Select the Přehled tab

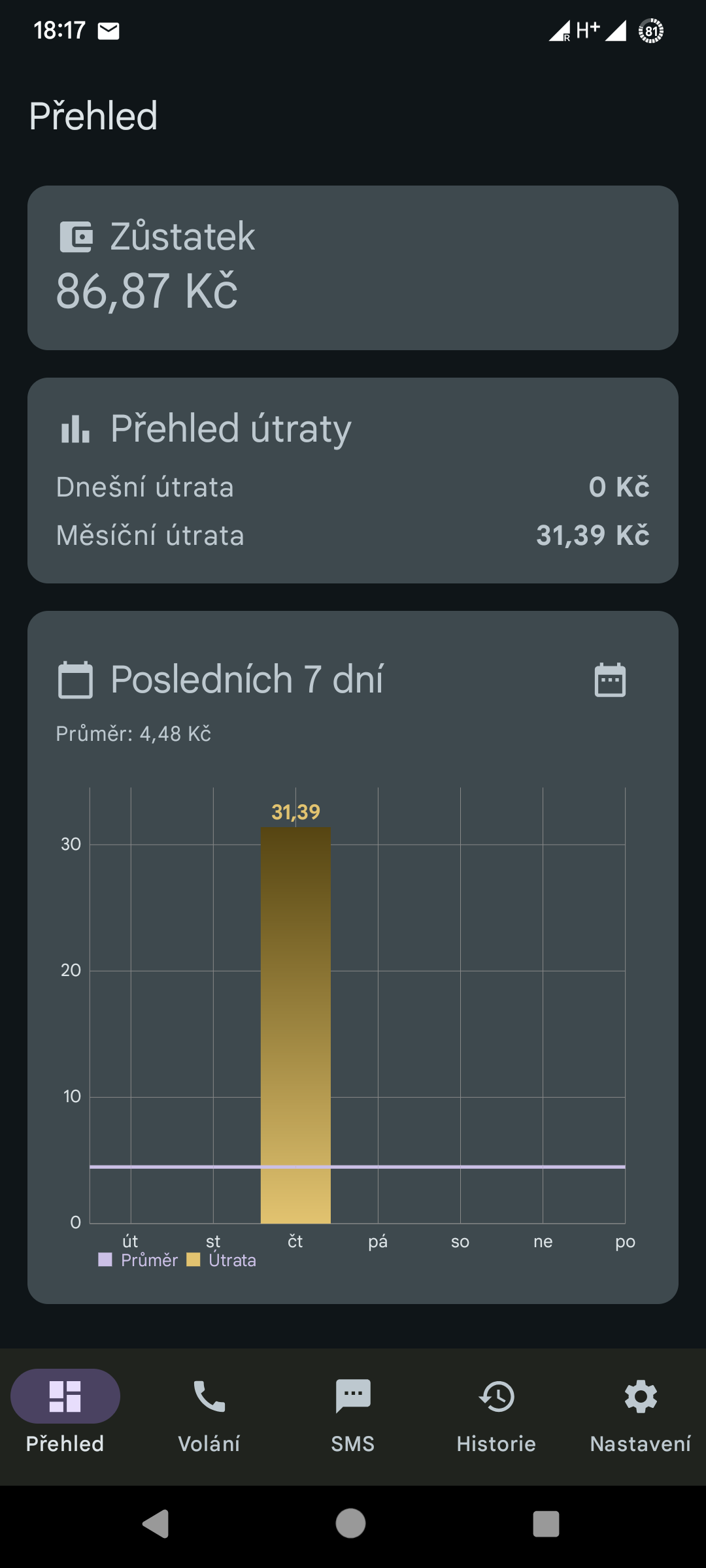click(x=65, y=1411)
